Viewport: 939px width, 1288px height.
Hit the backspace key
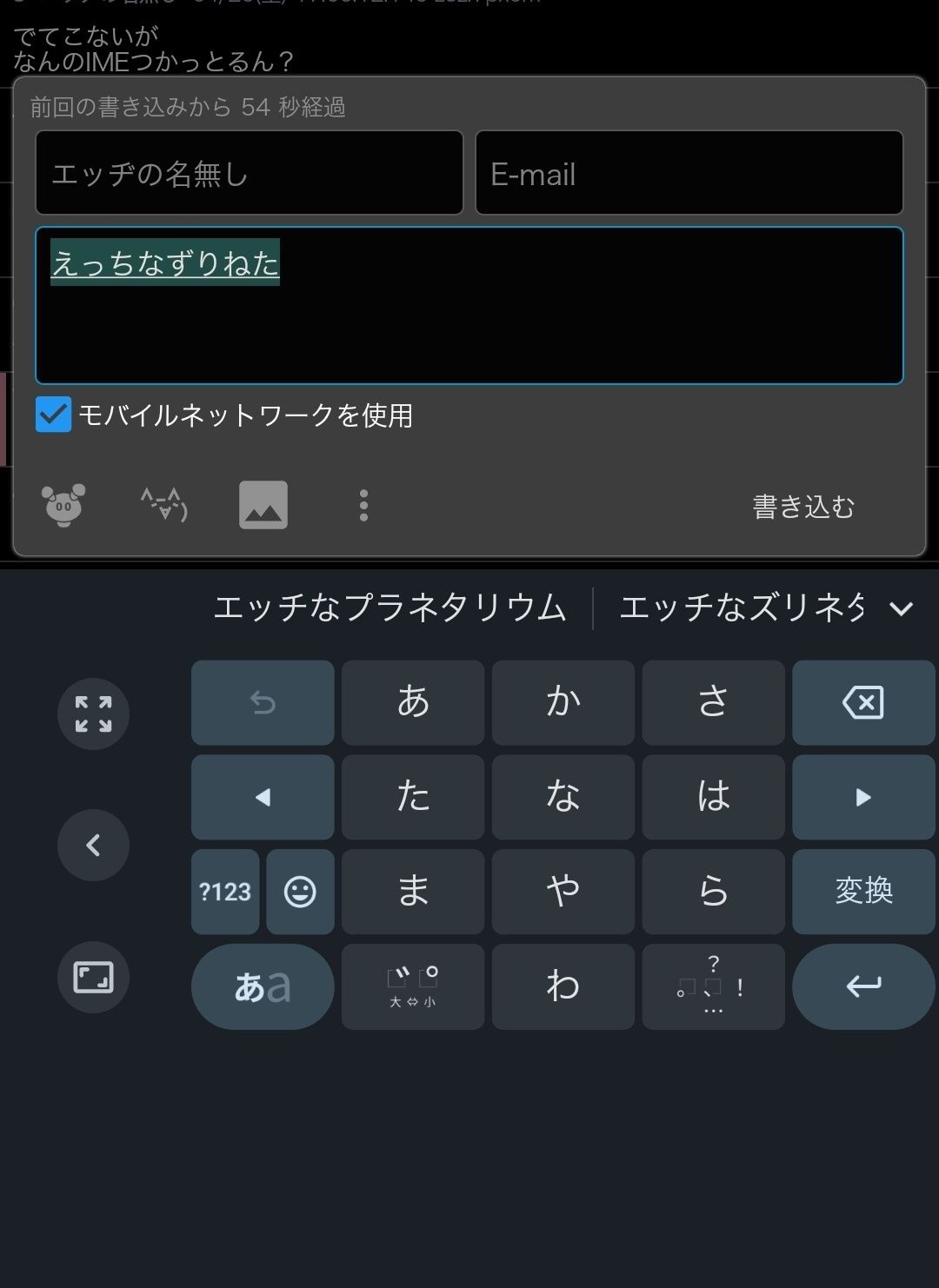pyautogui.click(x=863, y=702)
